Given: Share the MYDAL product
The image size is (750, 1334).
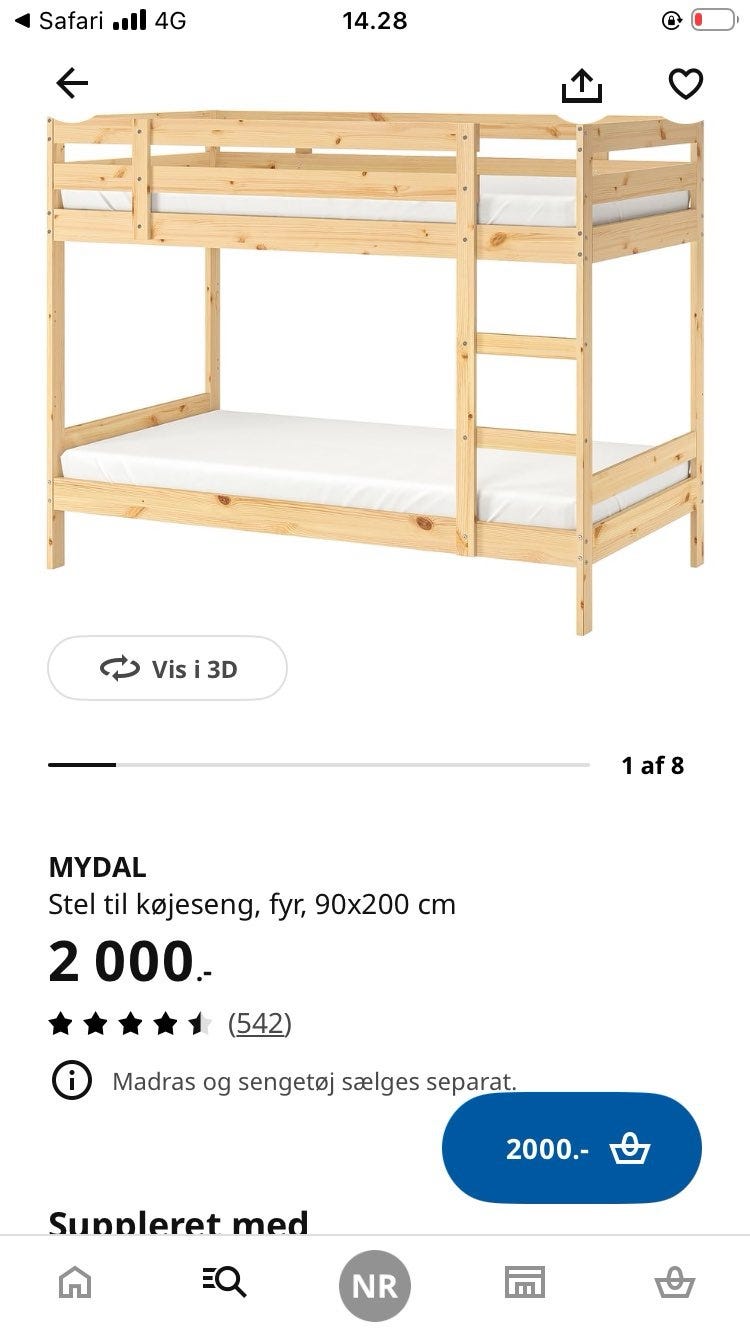Looking at the screenshot, I should pyautogui.click(x=582, y=85).
